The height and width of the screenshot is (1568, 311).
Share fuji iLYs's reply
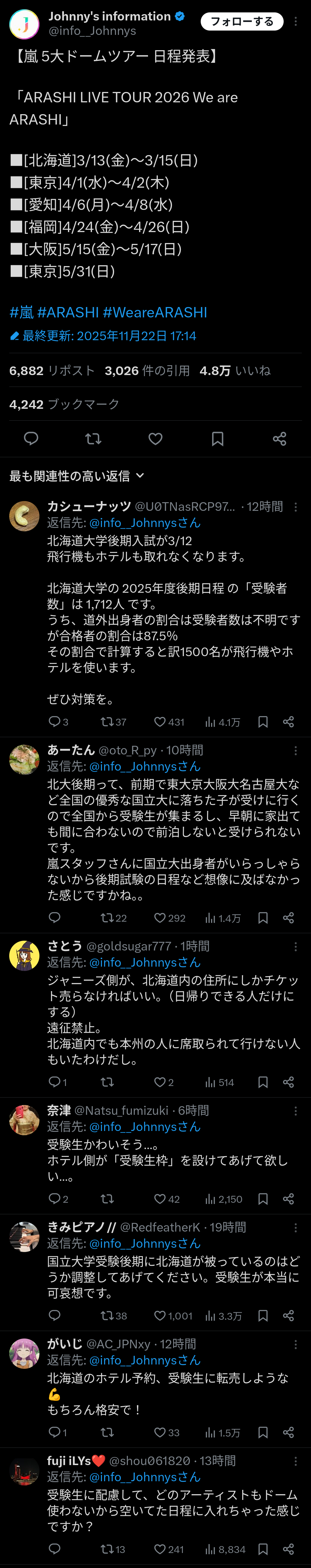[289, 1550]
